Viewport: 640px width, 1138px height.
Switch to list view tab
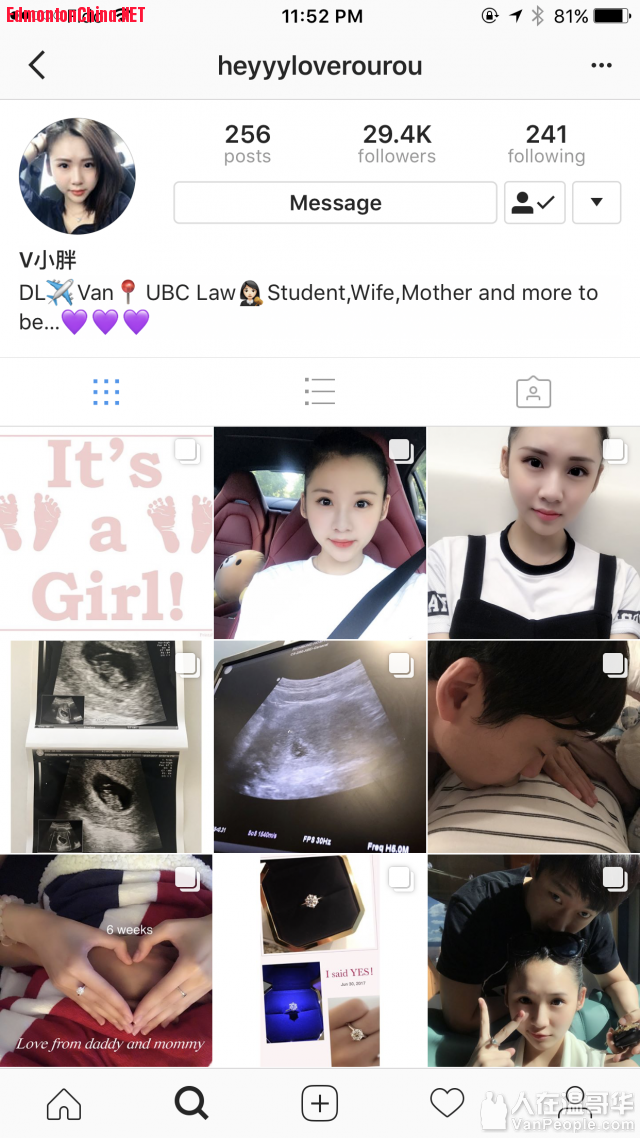coord(320,392)
